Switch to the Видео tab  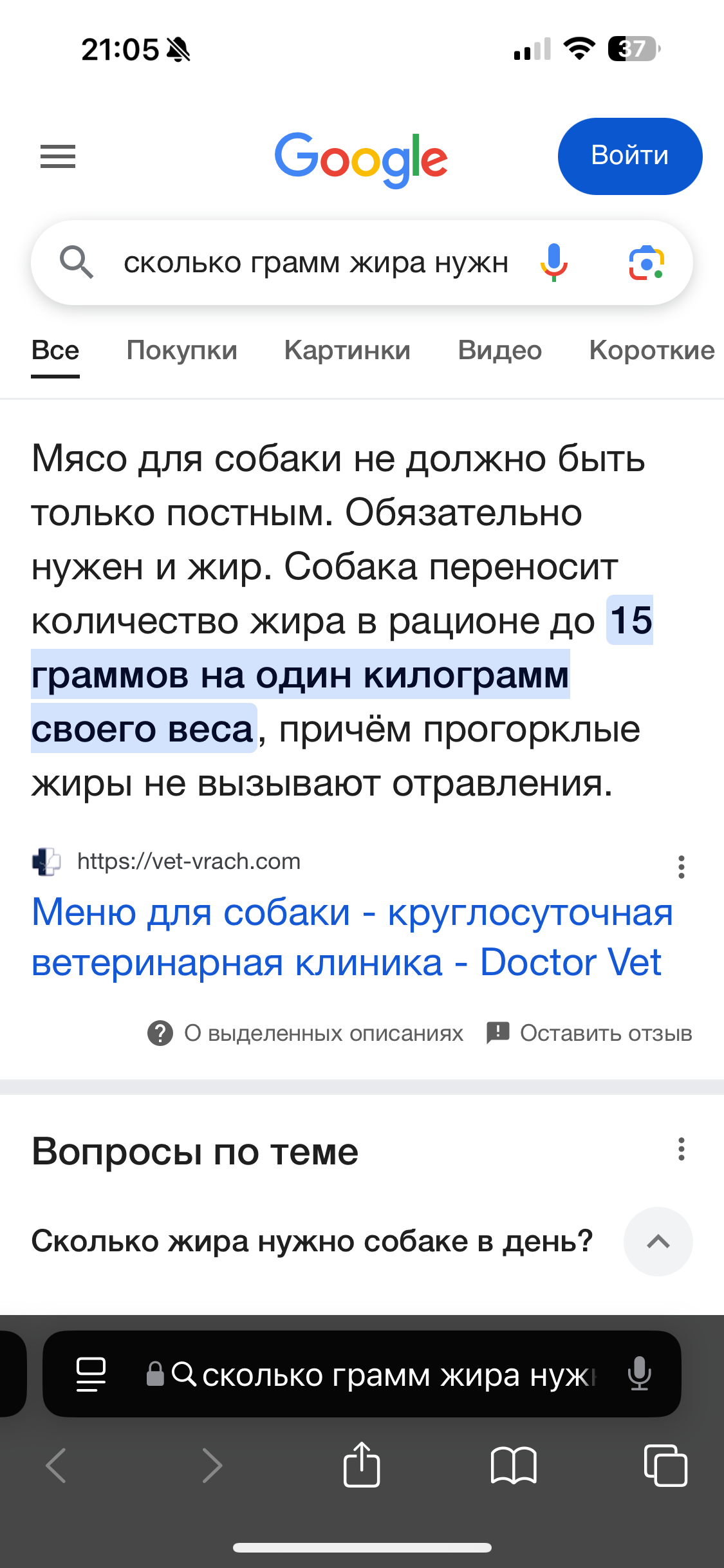tap(500, 350)
